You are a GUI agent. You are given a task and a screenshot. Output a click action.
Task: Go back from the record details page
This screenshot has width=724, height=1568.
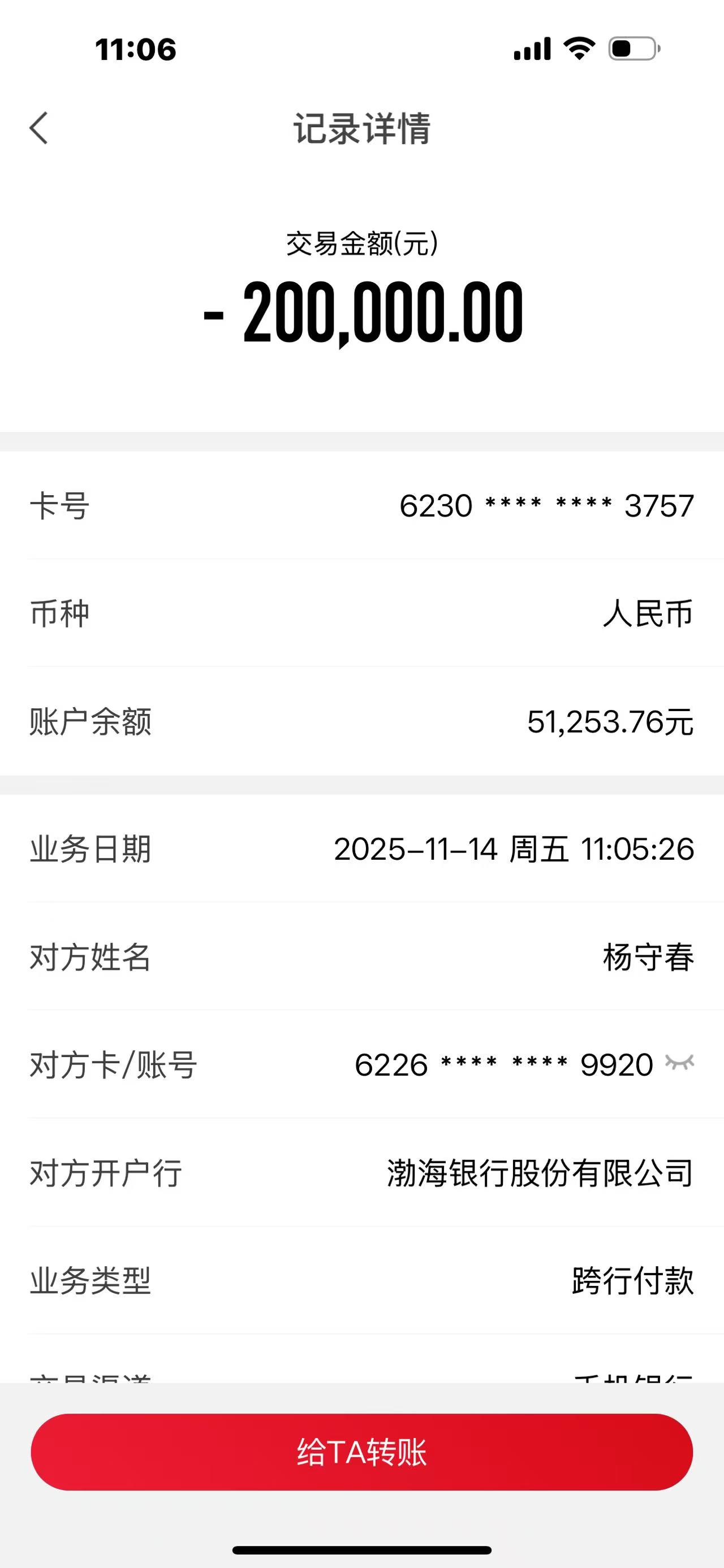(x=39, y=128)
